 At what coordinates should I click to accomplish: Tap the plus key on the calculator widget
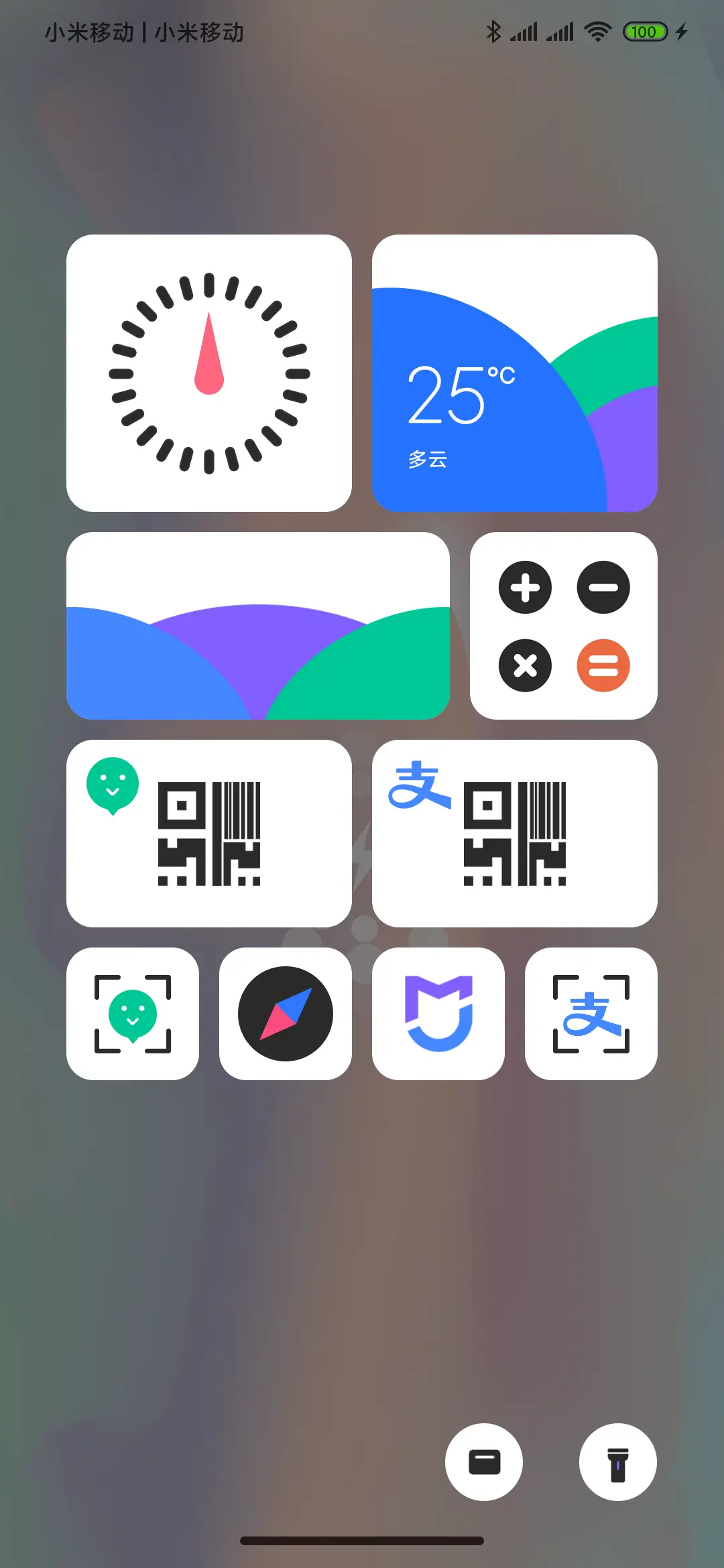(x=525, y=588)
